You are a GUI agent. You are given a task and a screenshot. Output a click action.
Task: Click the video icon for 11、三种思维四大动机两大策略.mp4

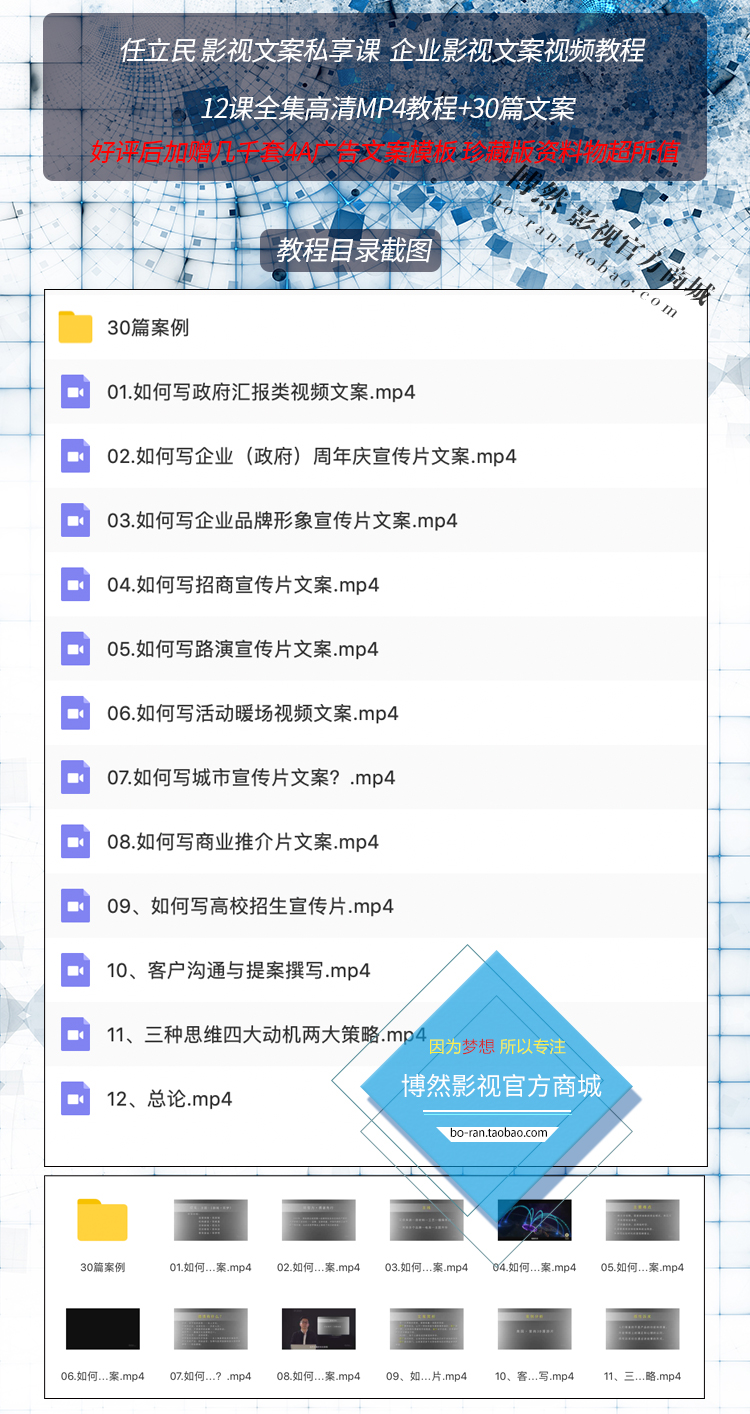pos(75,1034)
